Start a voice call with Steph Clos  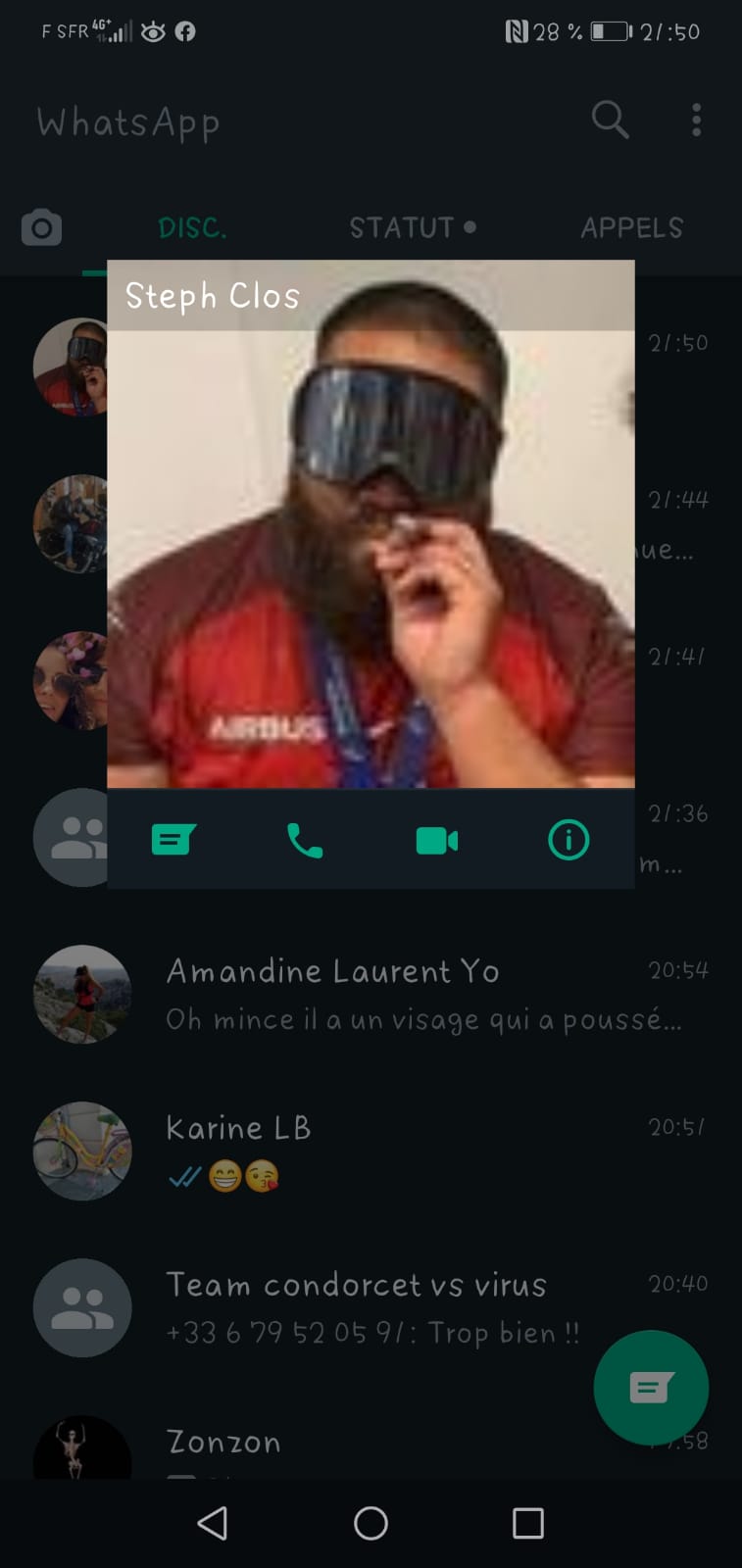coord(305,840)
